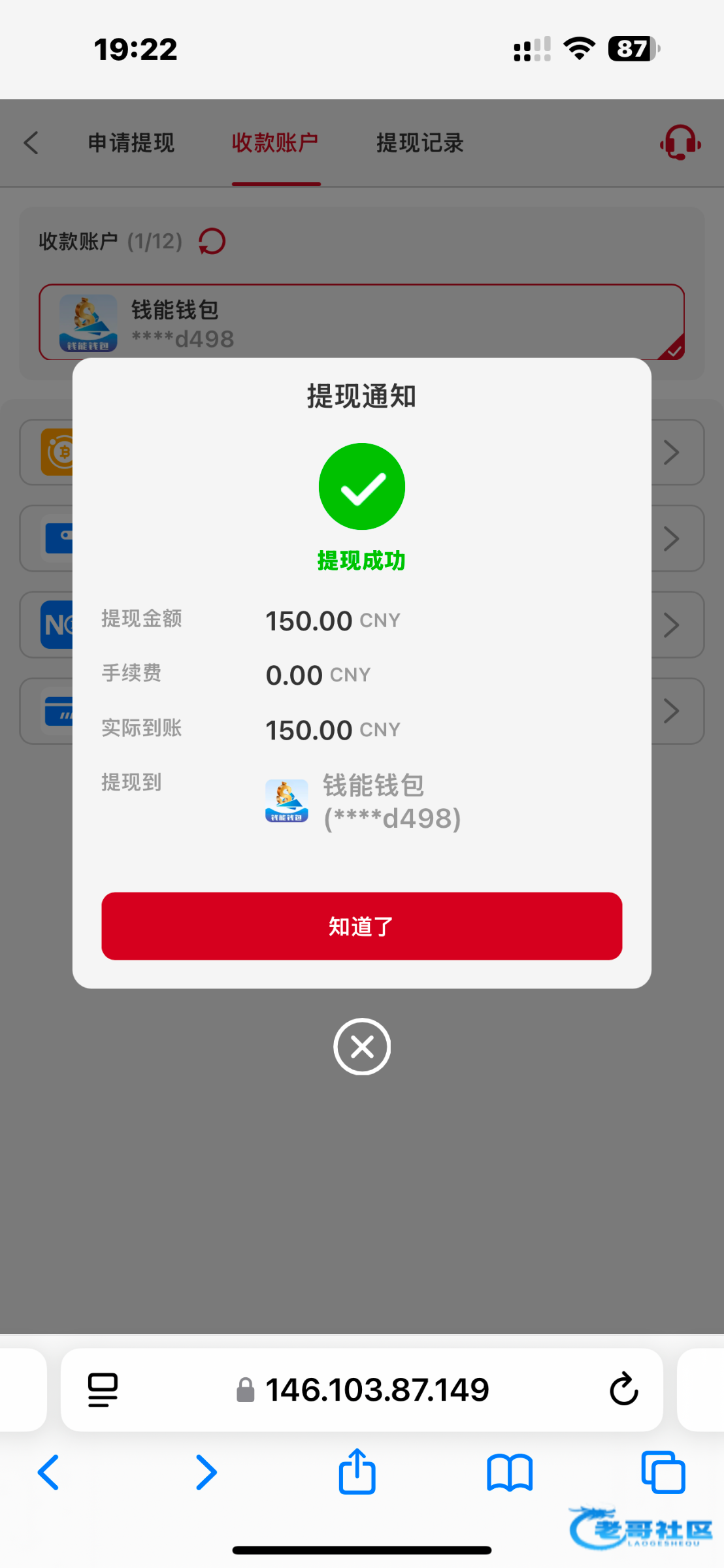Refresh the 收款账户 list

pos(212,241)
